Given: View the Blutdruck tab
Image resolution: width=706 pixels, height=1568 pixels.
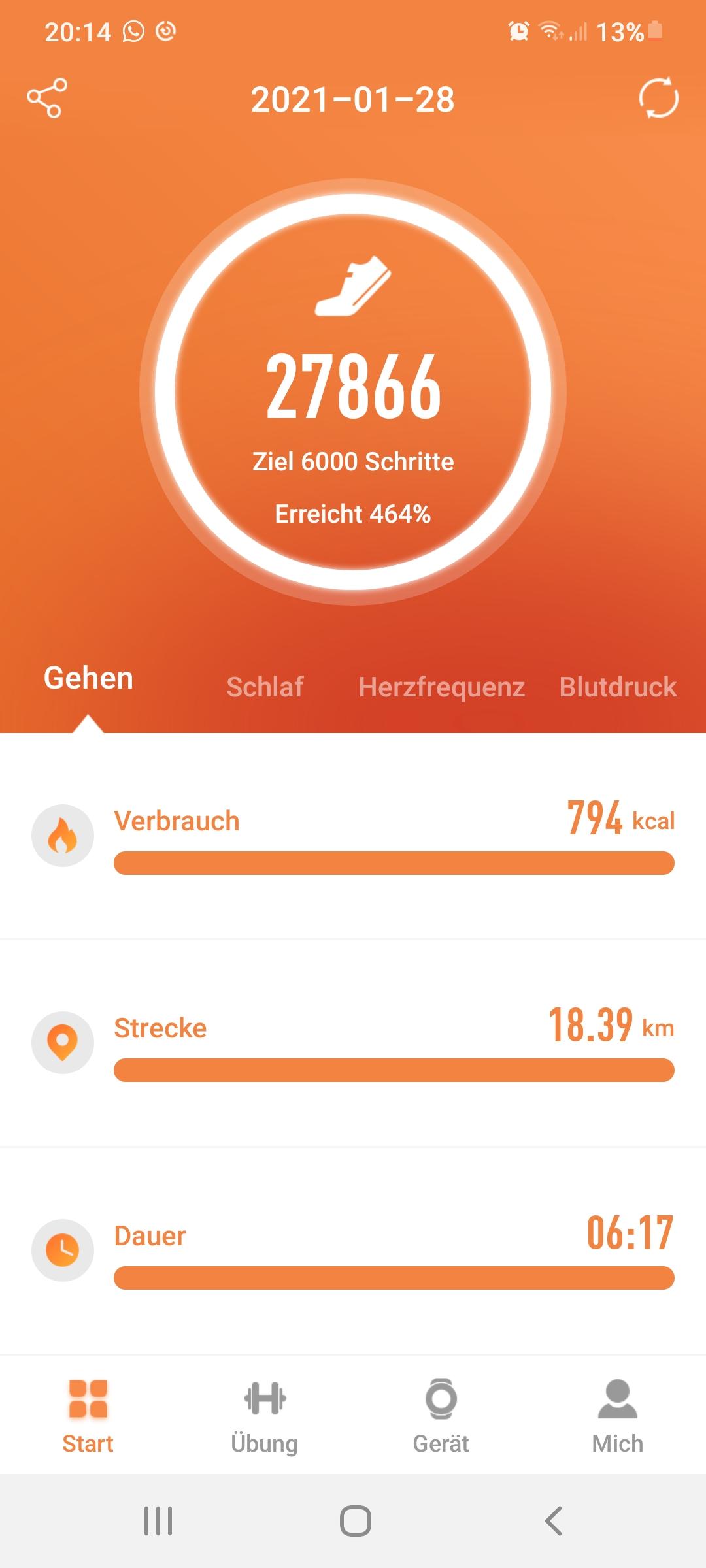Looking at the screenshot, I should click(x=618, y=687).
